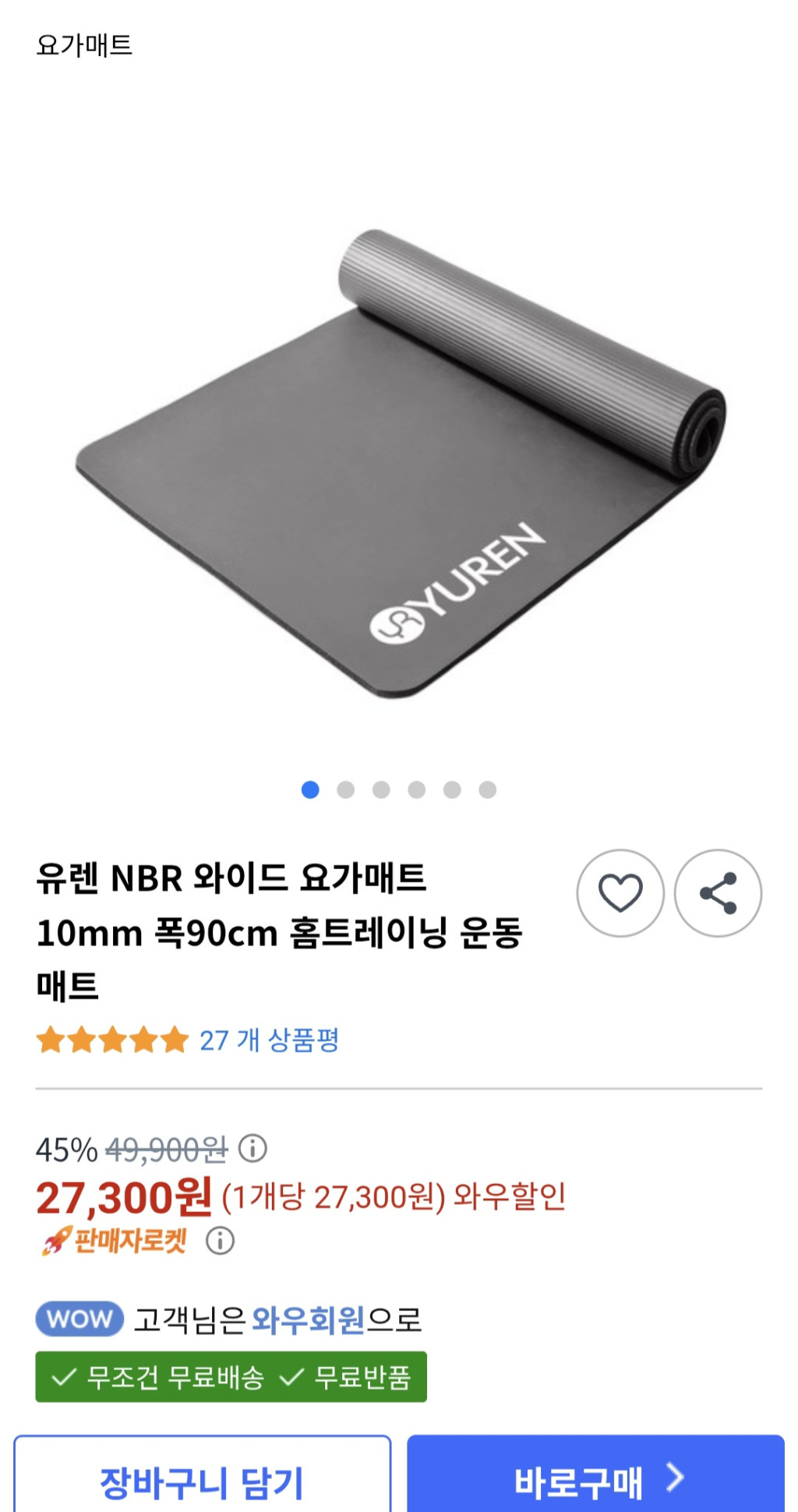Open info icon beside 판매자로켓
798x1512 pixels.
(220, 1240)
